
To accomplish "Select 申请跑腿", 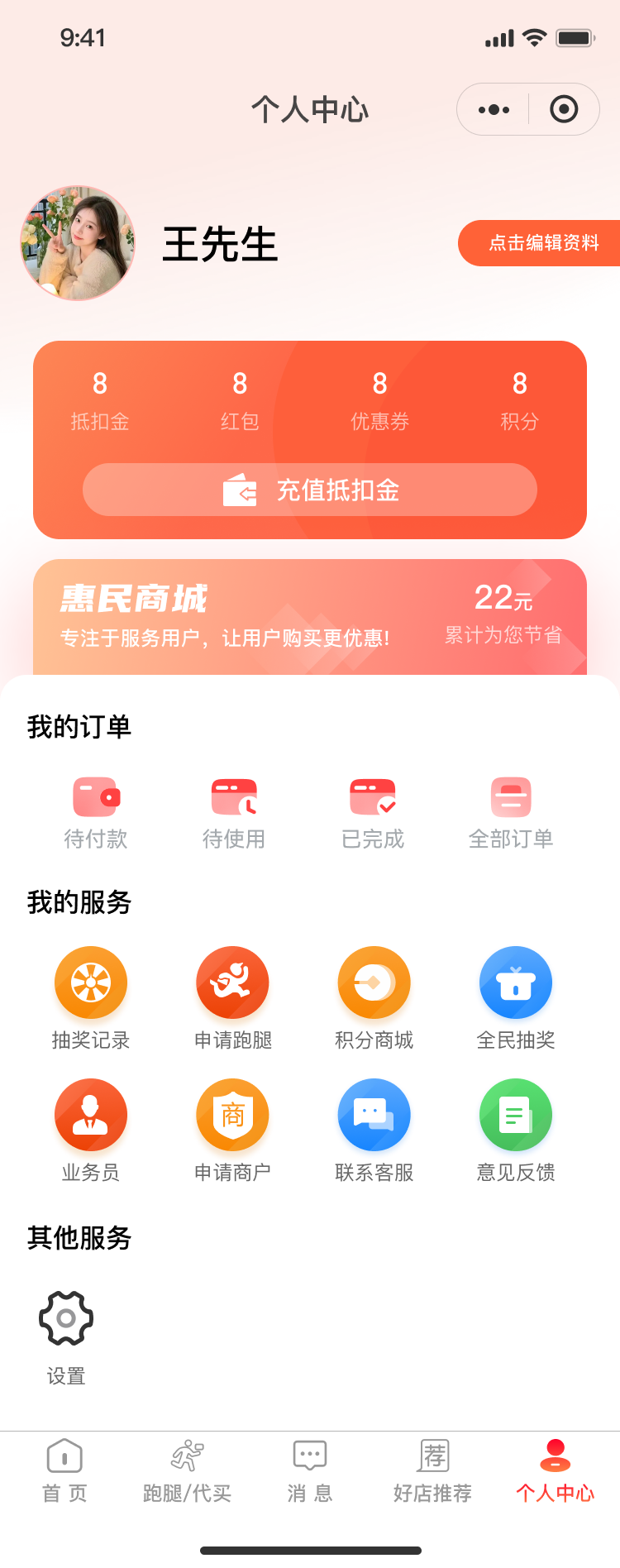I will pyautogui.click(x=232, y=997).
